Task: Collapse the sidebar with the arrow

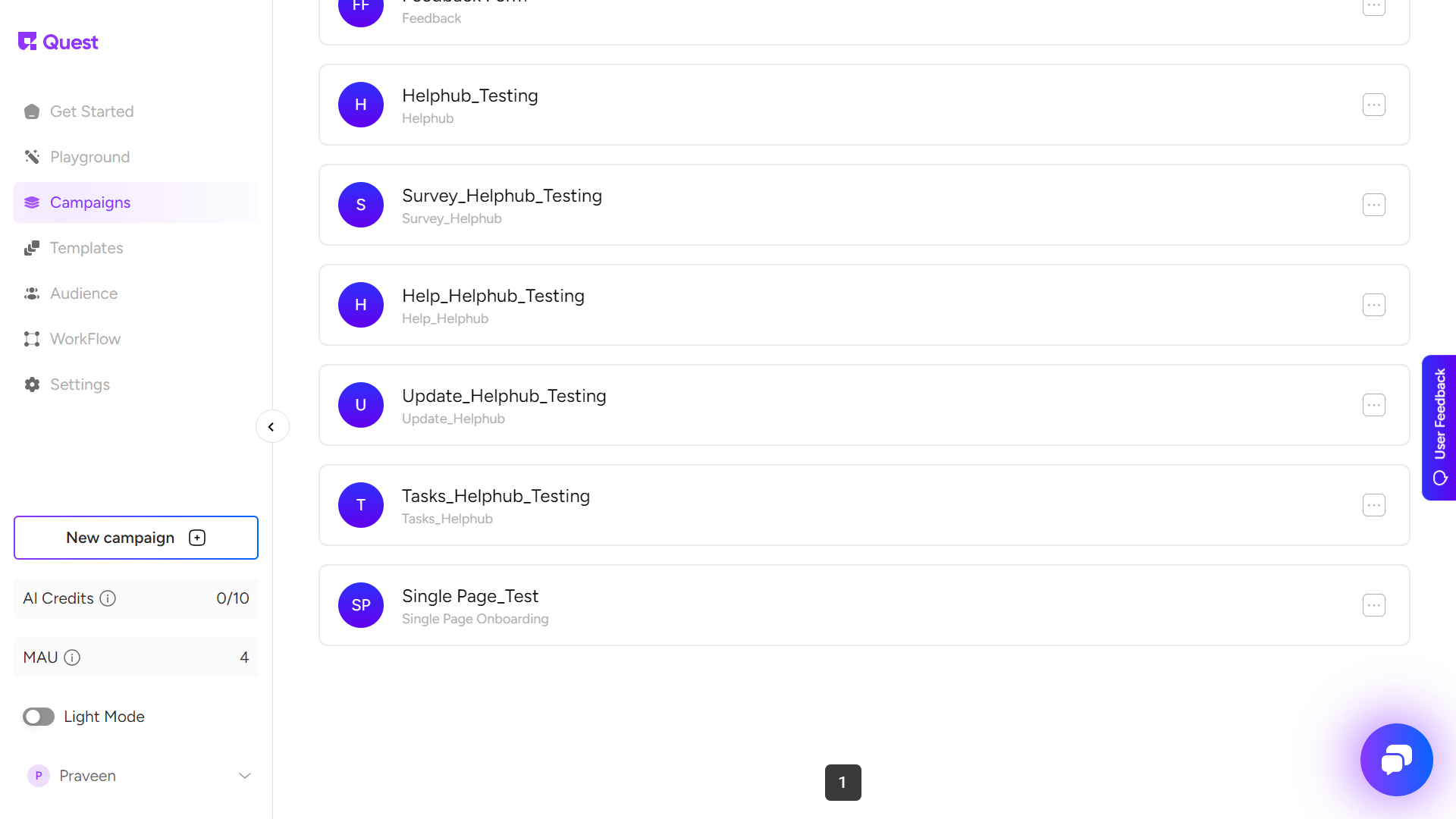Action: (x=271, y=427)
